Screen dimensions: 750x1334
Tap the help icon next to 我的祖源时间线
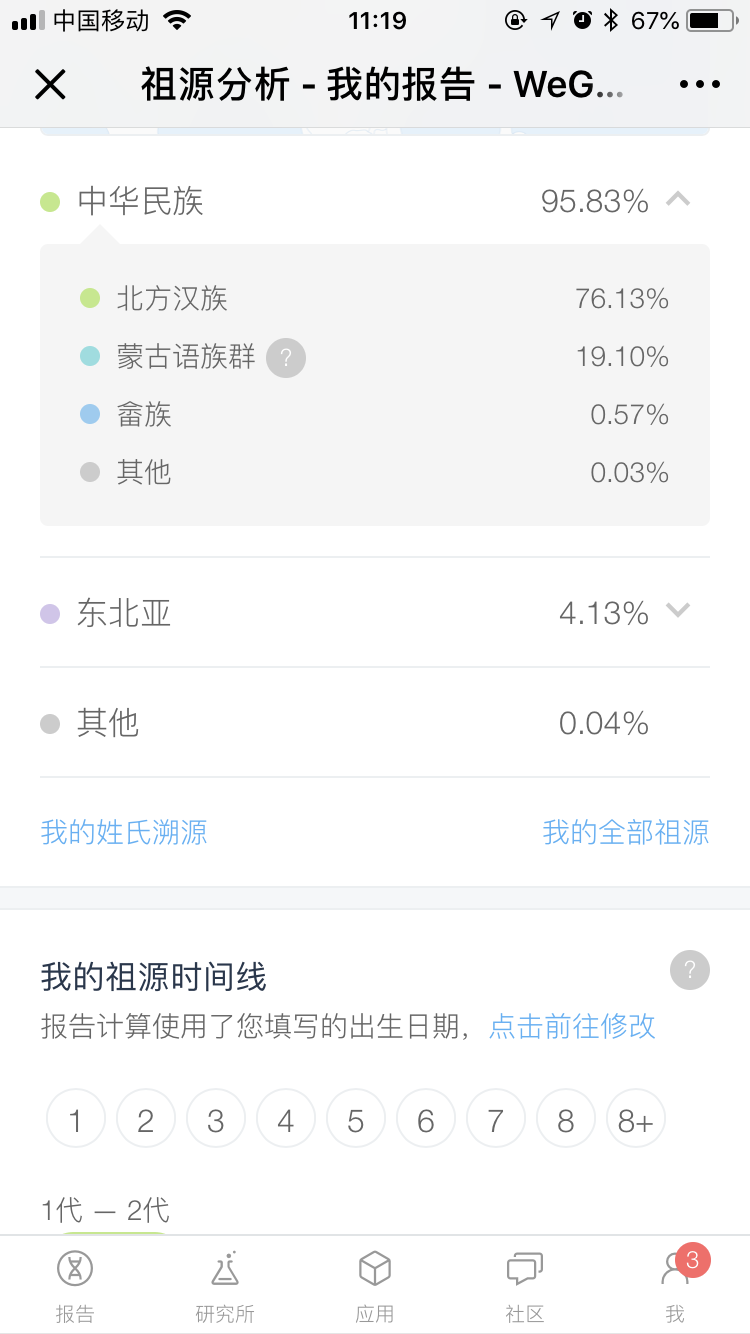[x=690, y=970]
